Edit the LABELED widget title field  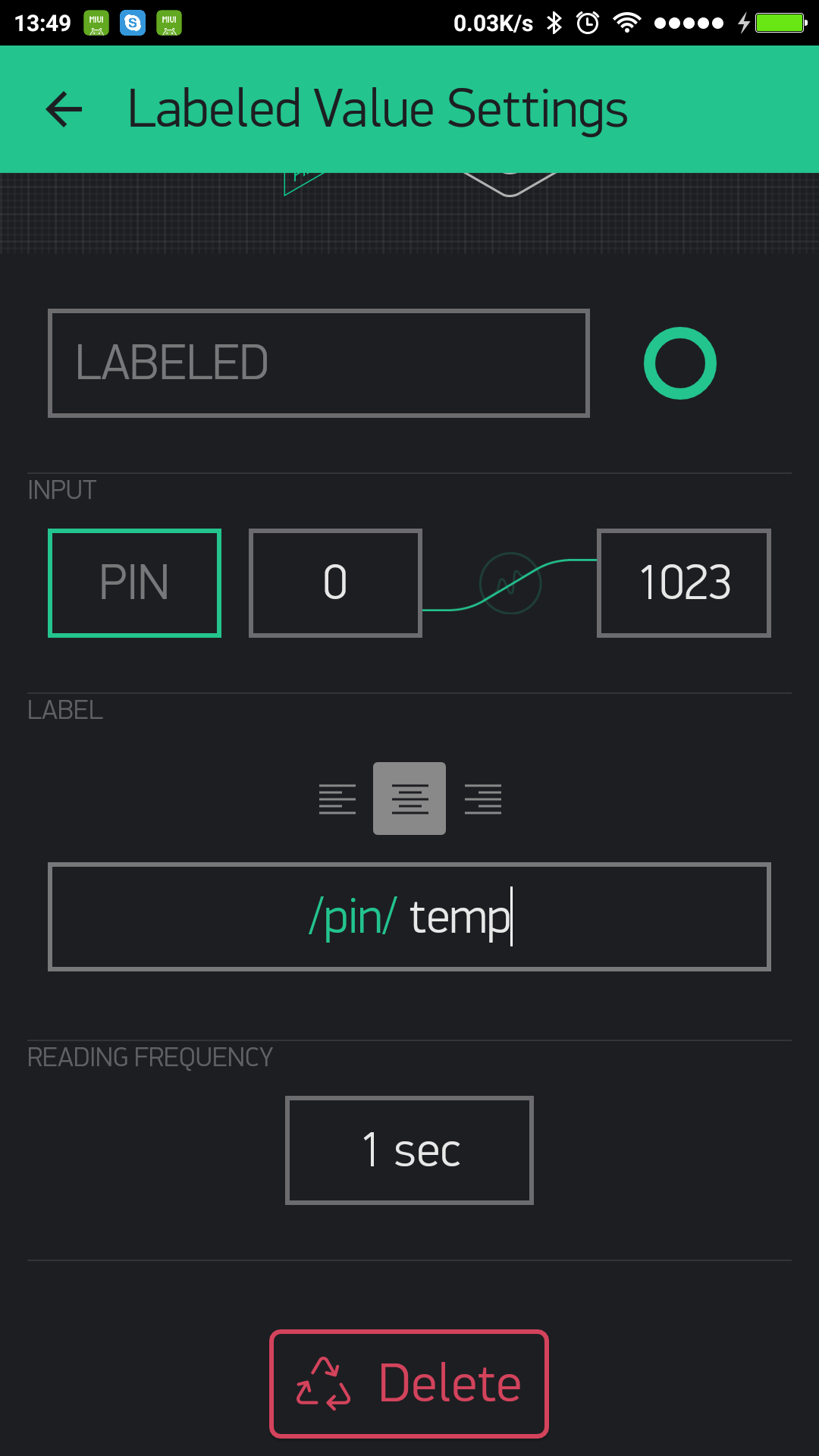tap(318, 363)
